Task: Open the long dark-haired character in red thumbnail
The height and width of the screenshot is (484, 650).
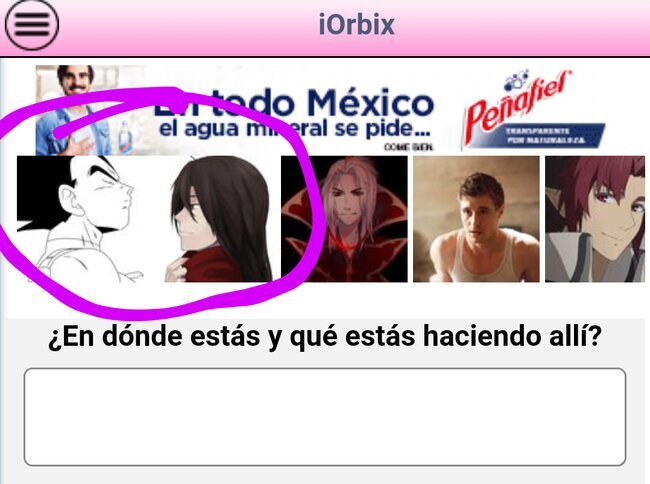Action: click(x=213, y=219)
